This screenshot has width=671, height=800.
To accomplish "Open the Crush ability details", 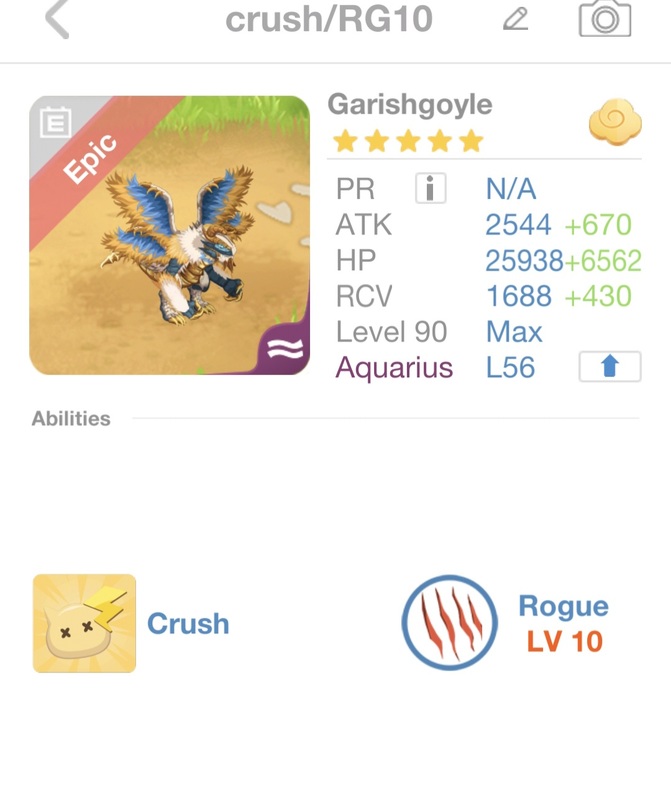I will click(85, 623).
